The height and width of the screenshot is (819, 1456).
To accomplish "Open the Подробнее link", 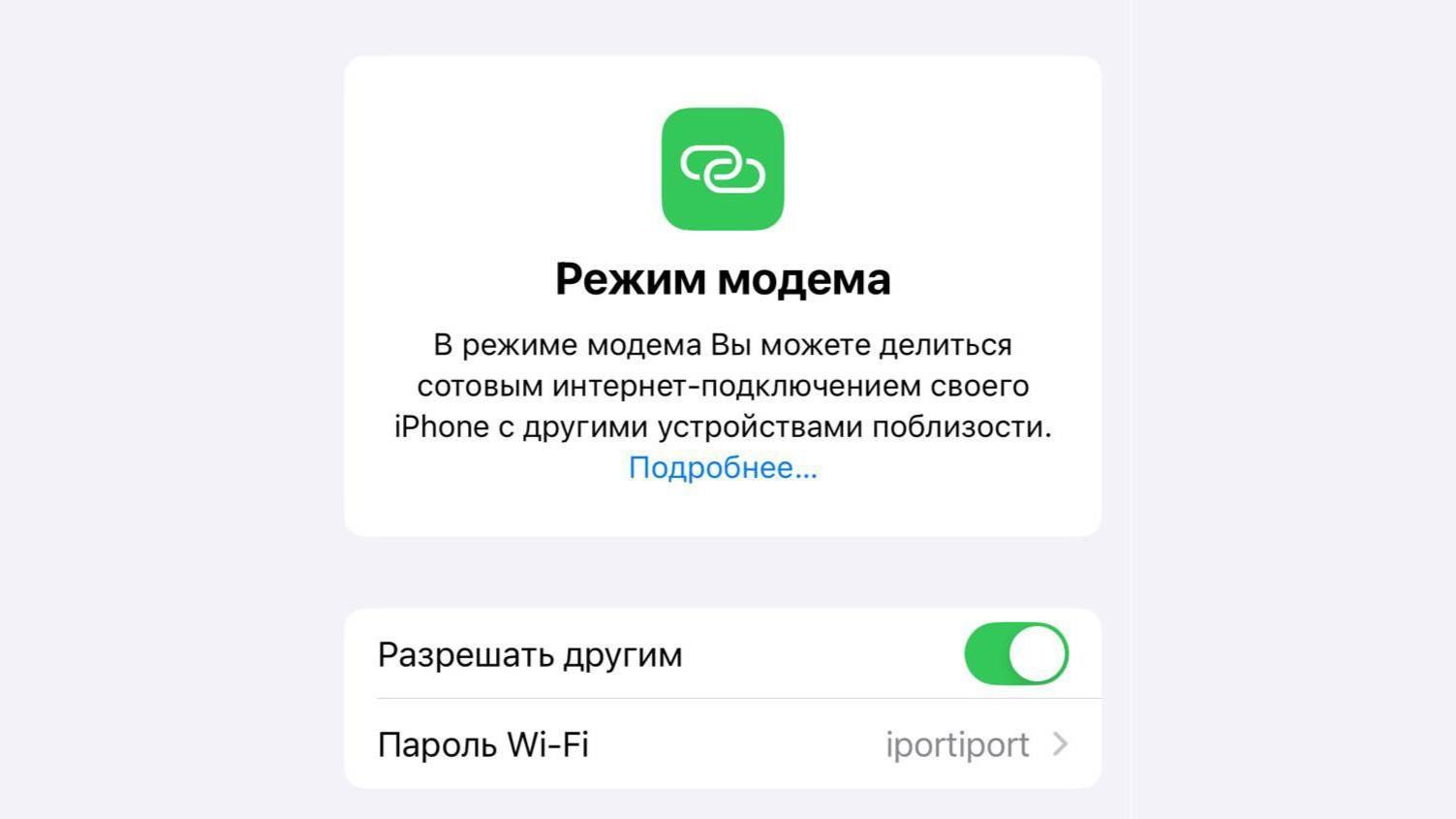I will (x=723, y=468).
